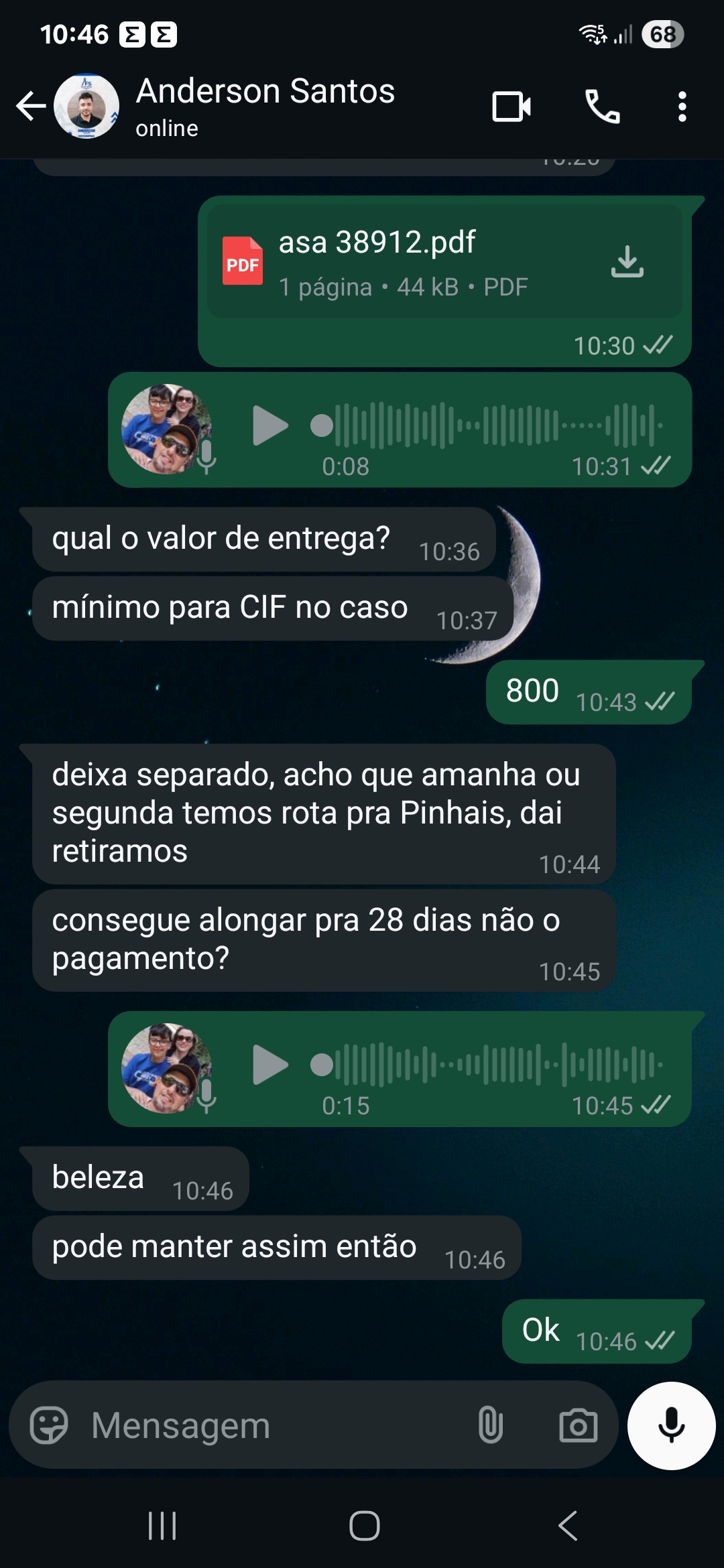Play the 0:15 voice message
The width and height of the screenshot is (724, 1568).
coord(270,1065)
